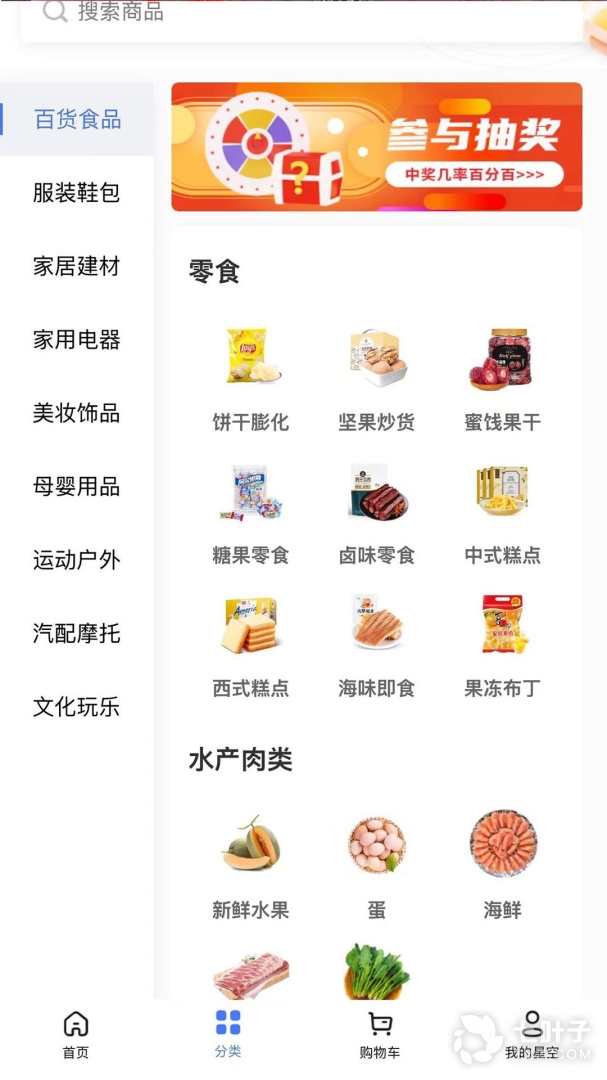
Task: Select the 服装鞋包 category
Action: 77,193
